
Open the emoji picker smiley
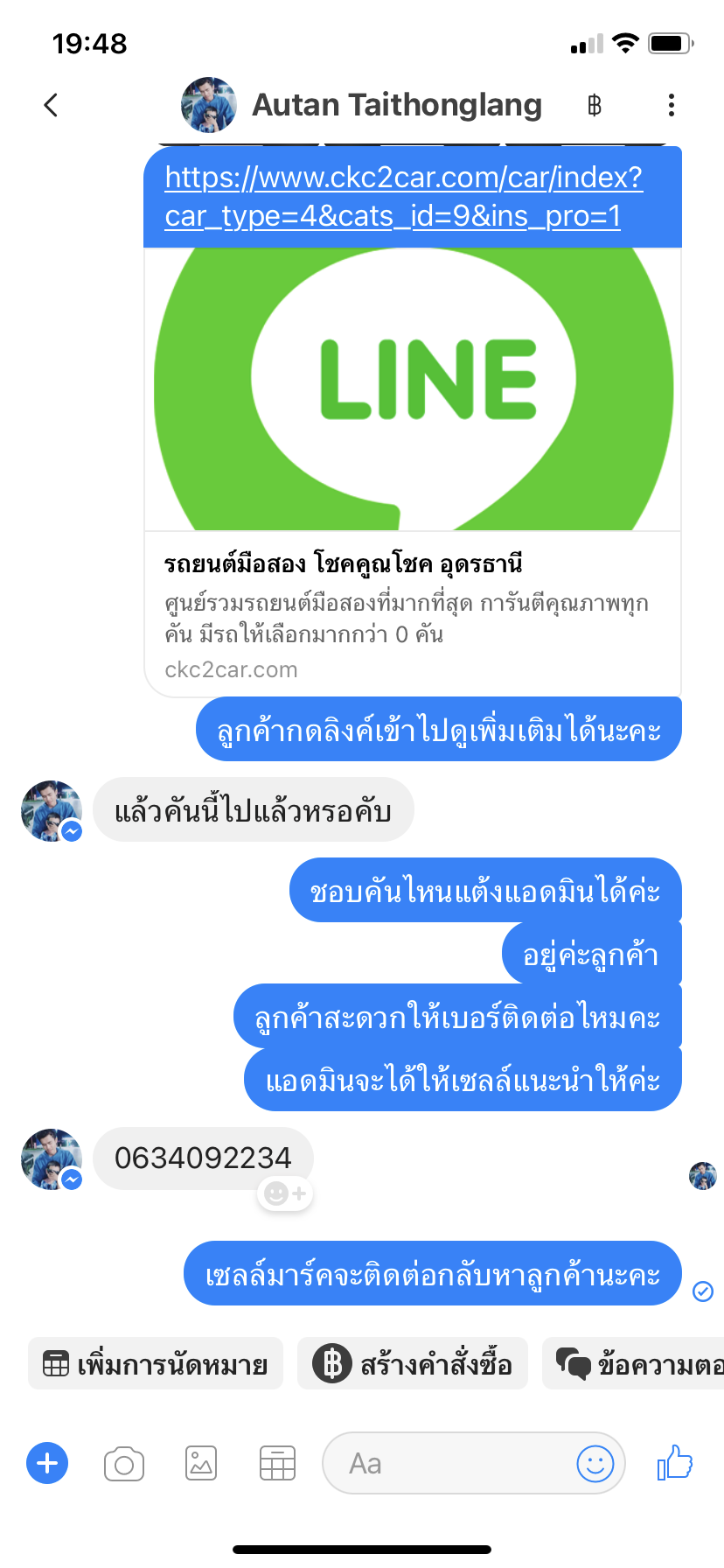(595, 1463)
